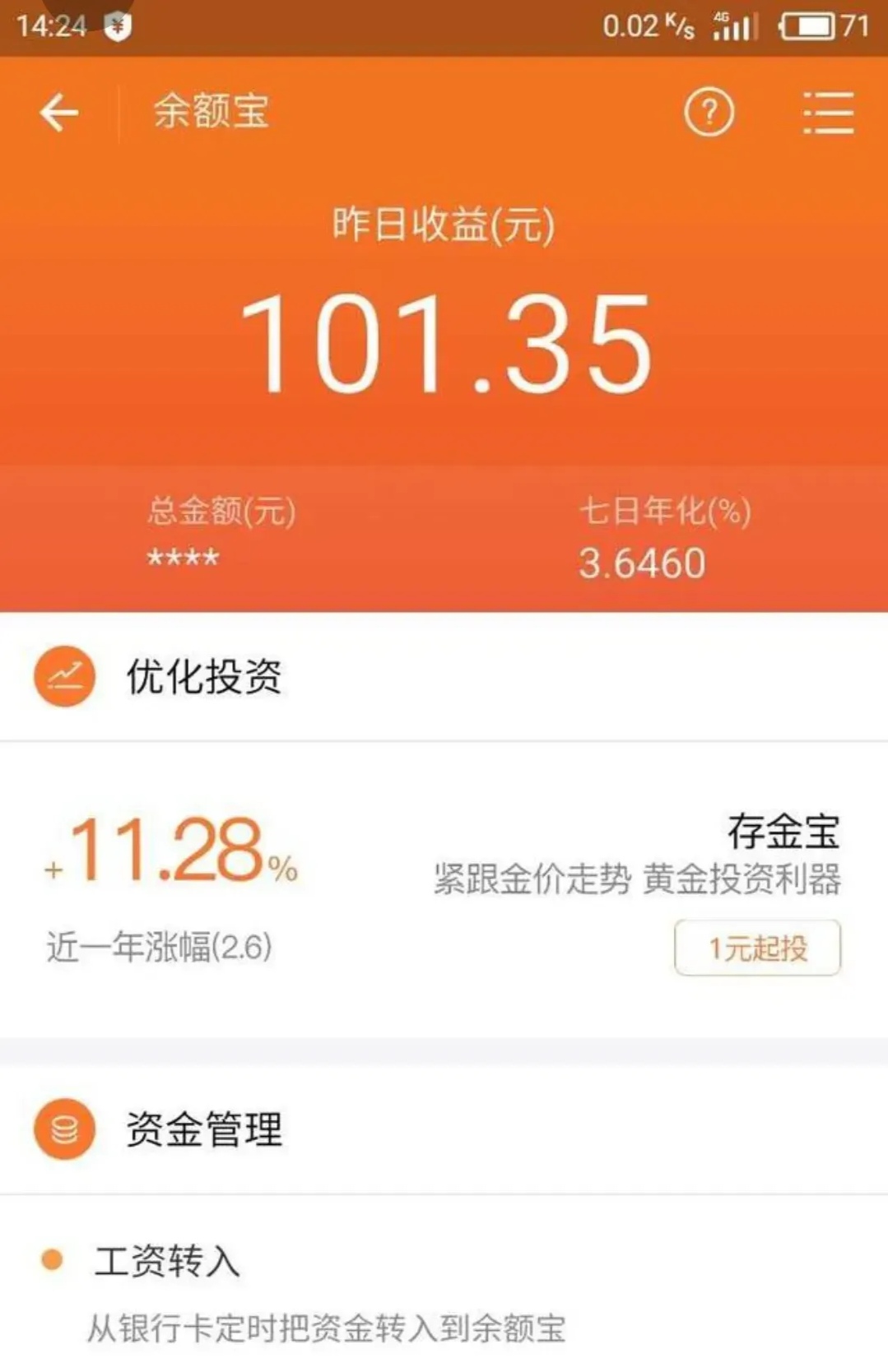Tap the 3.6460 seven-day yield value
This screenshot has width=888, height=1372.
pos(644,562)
